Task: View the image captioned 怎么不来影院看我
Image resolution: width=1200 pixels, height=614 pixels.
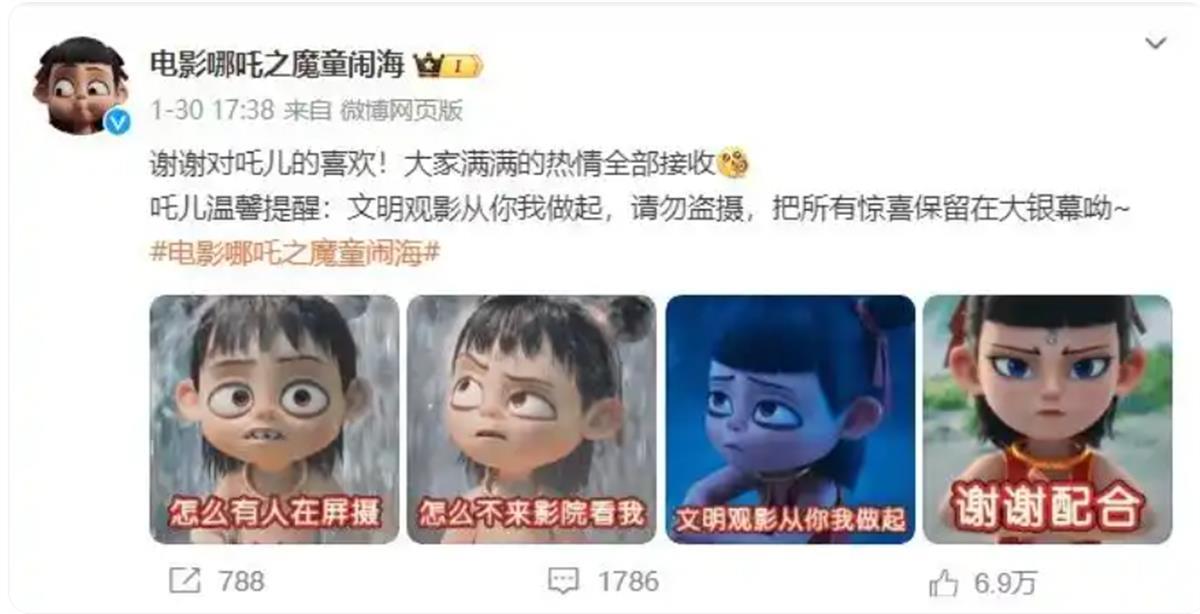Action: (x=531, y=419)
